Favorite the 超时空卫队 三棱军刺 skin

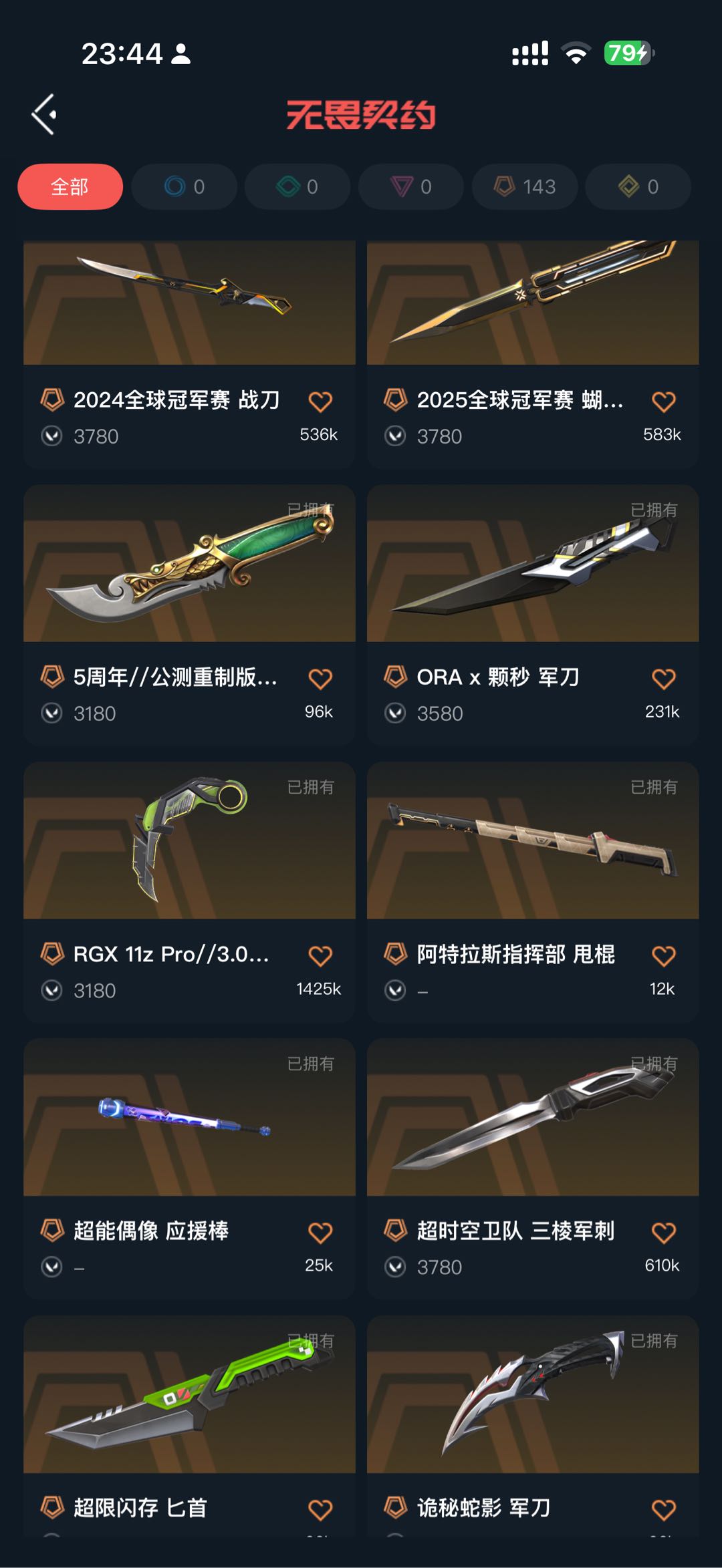click(664, 1233)
